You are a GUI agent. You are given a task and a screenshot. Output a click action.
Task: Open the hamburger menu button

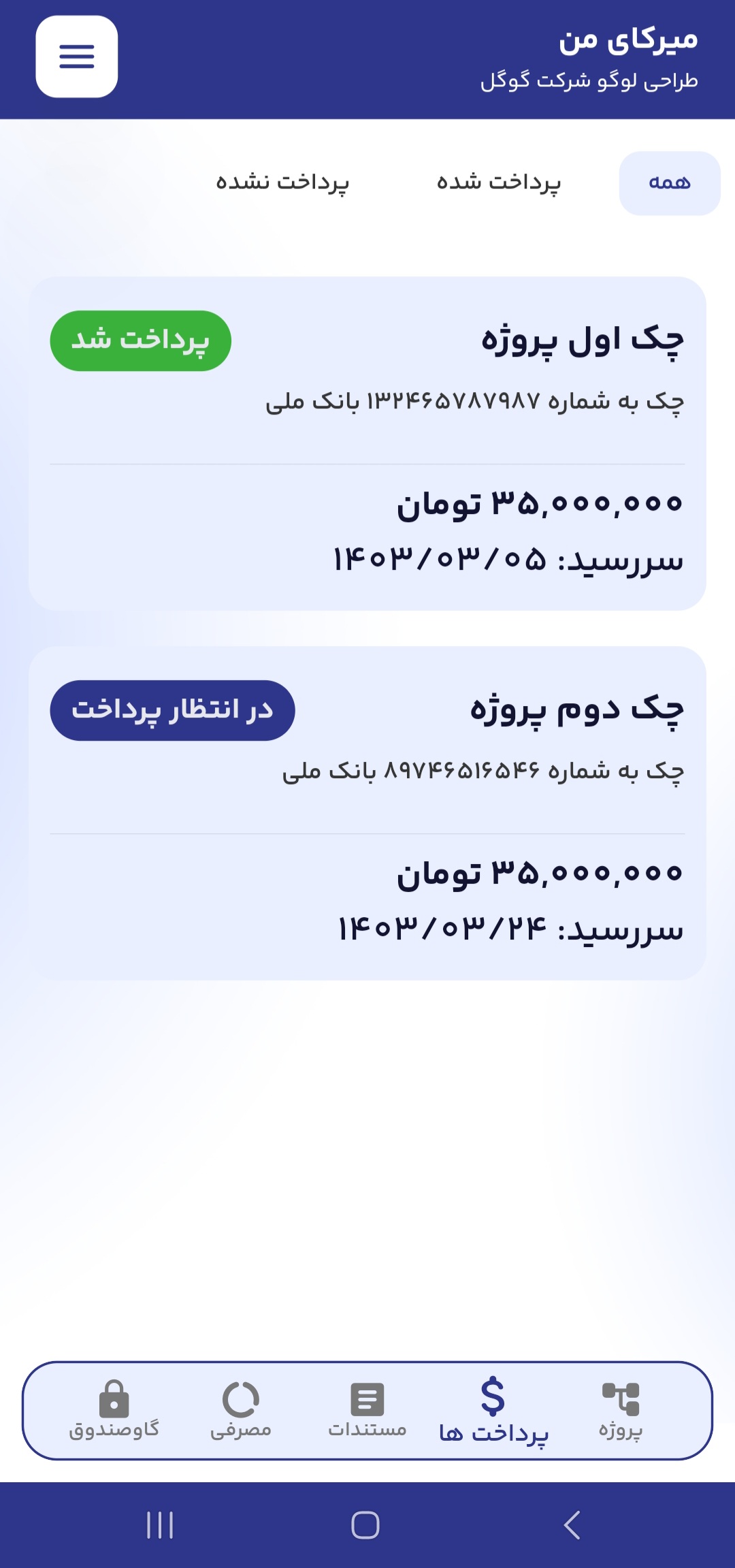pos(76,57)
